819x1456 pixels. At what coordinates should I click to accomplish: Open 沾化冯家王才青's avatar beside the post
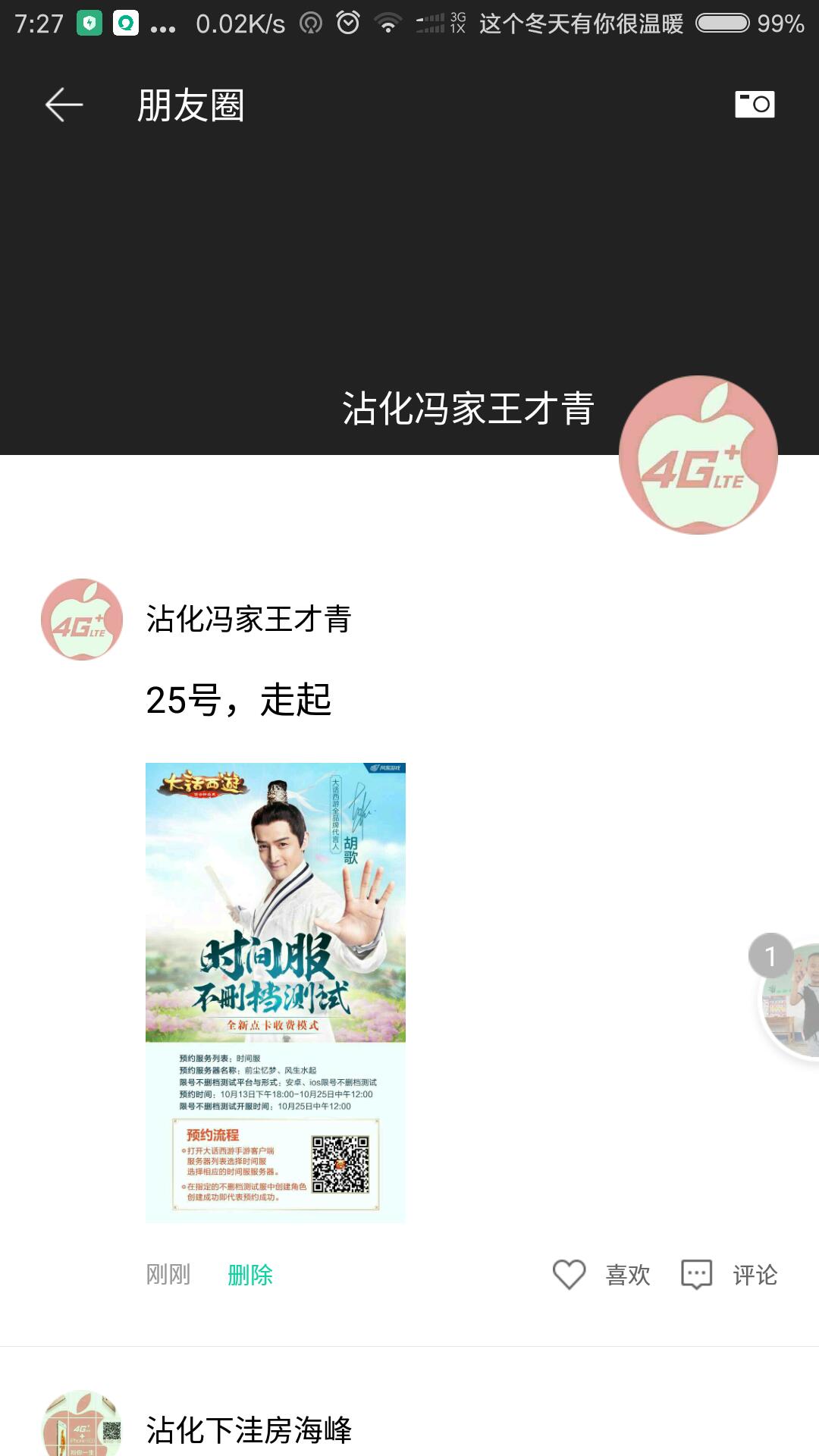click(x=82, y=620)
